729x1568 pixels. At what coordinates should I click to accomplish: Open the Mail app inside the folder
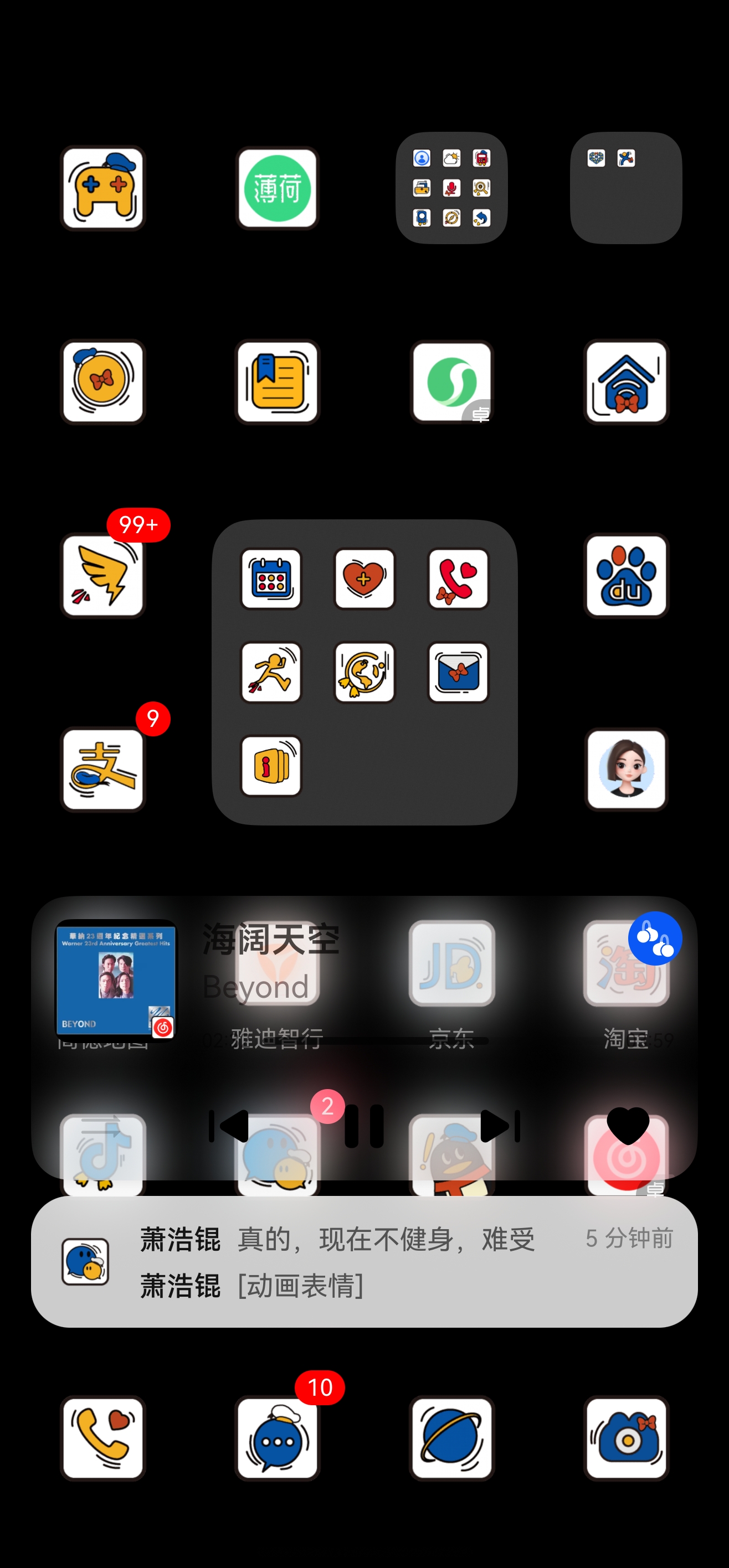(458, 672)
